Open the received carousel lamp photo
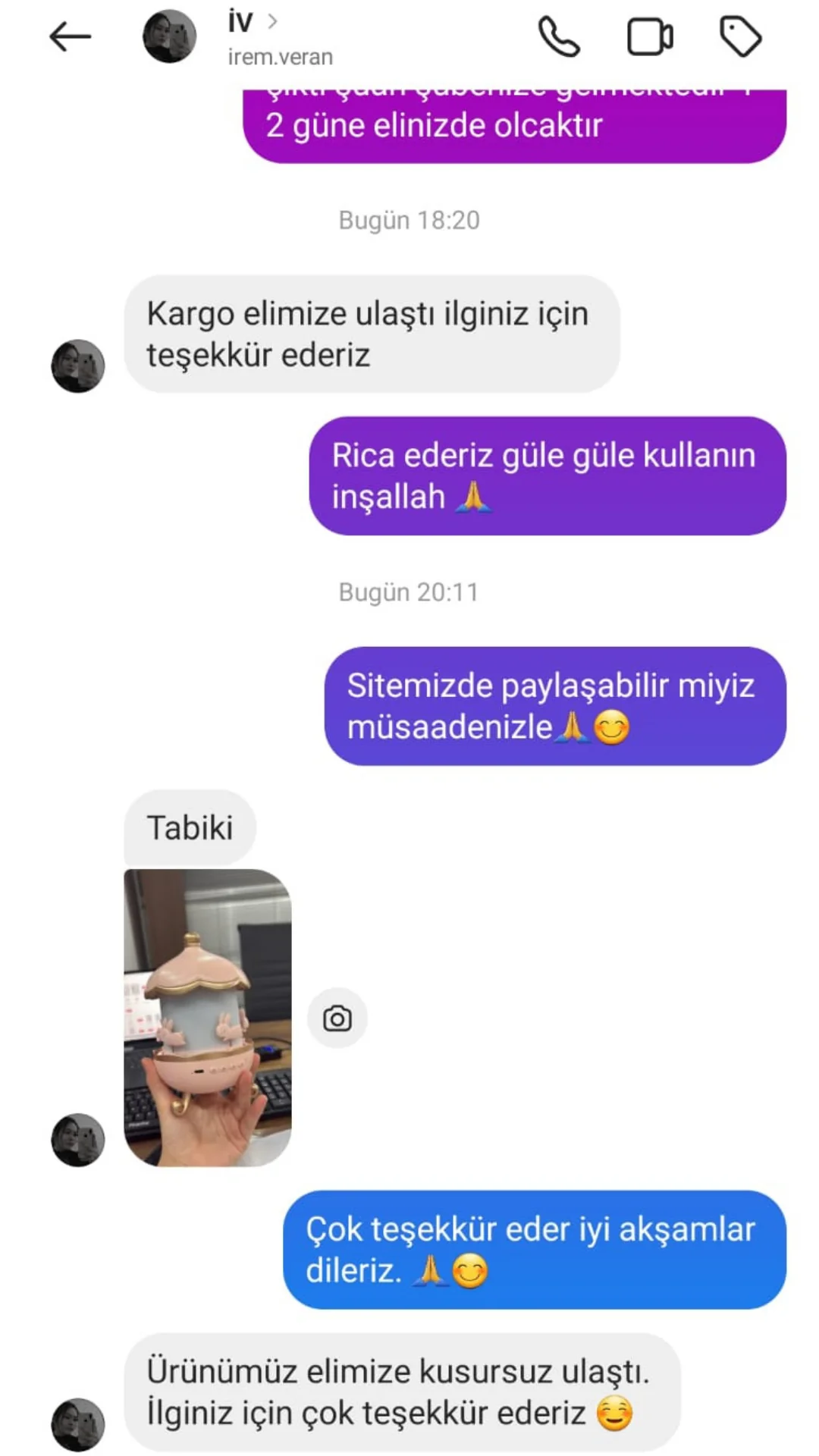The image size is (819, 1456). point(208,1017)
